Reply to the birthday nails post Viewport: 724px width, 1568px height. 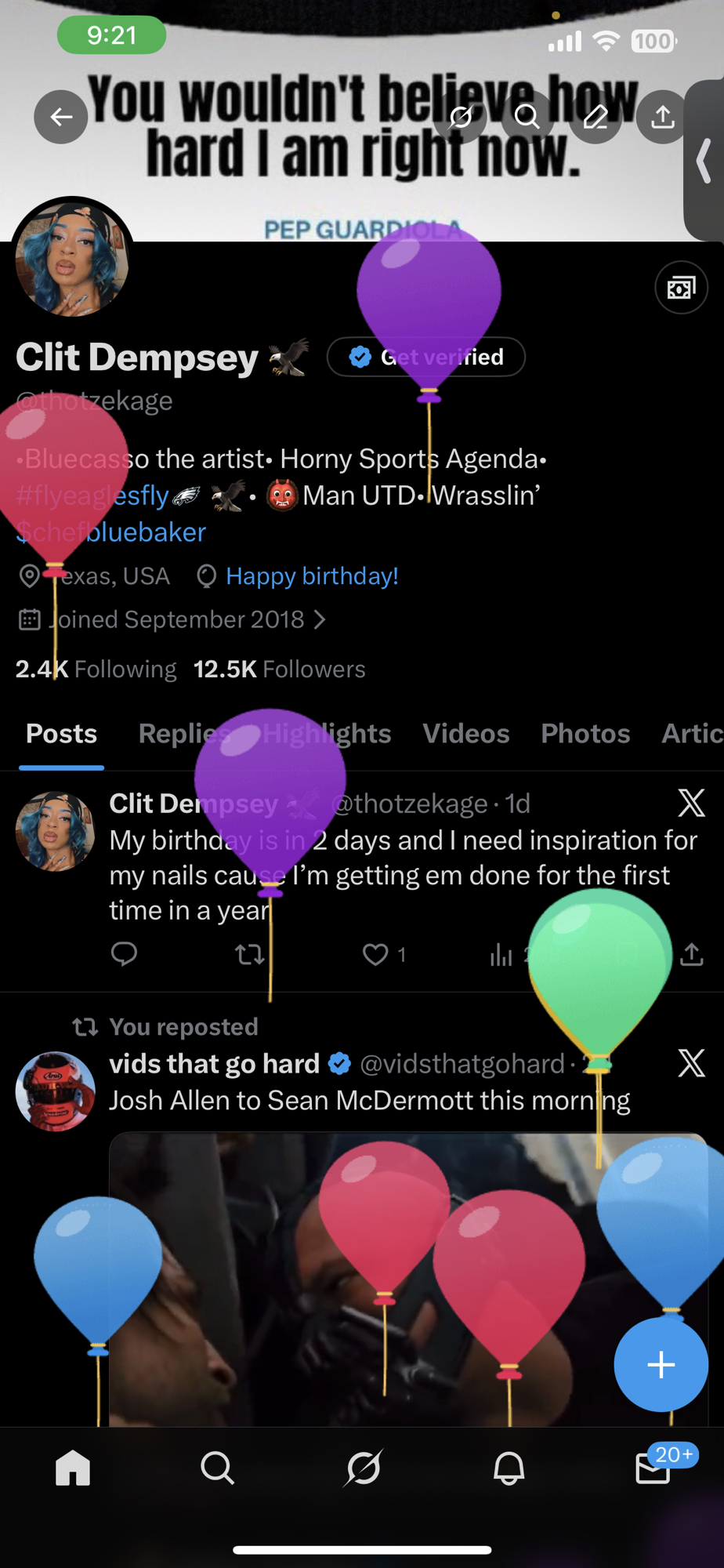pos(124,954)
